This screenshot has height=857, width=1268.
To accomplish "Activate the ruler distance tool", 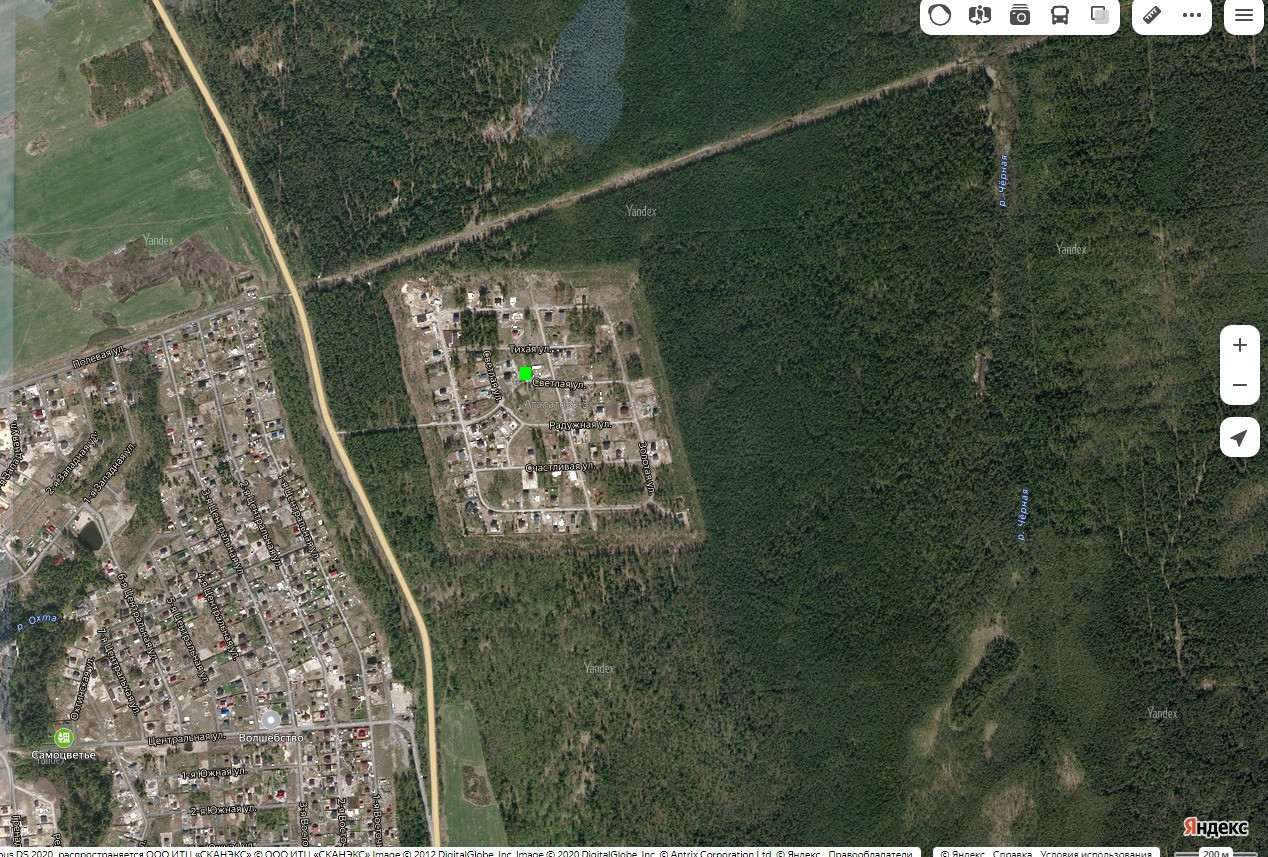I will (1152, 15).
